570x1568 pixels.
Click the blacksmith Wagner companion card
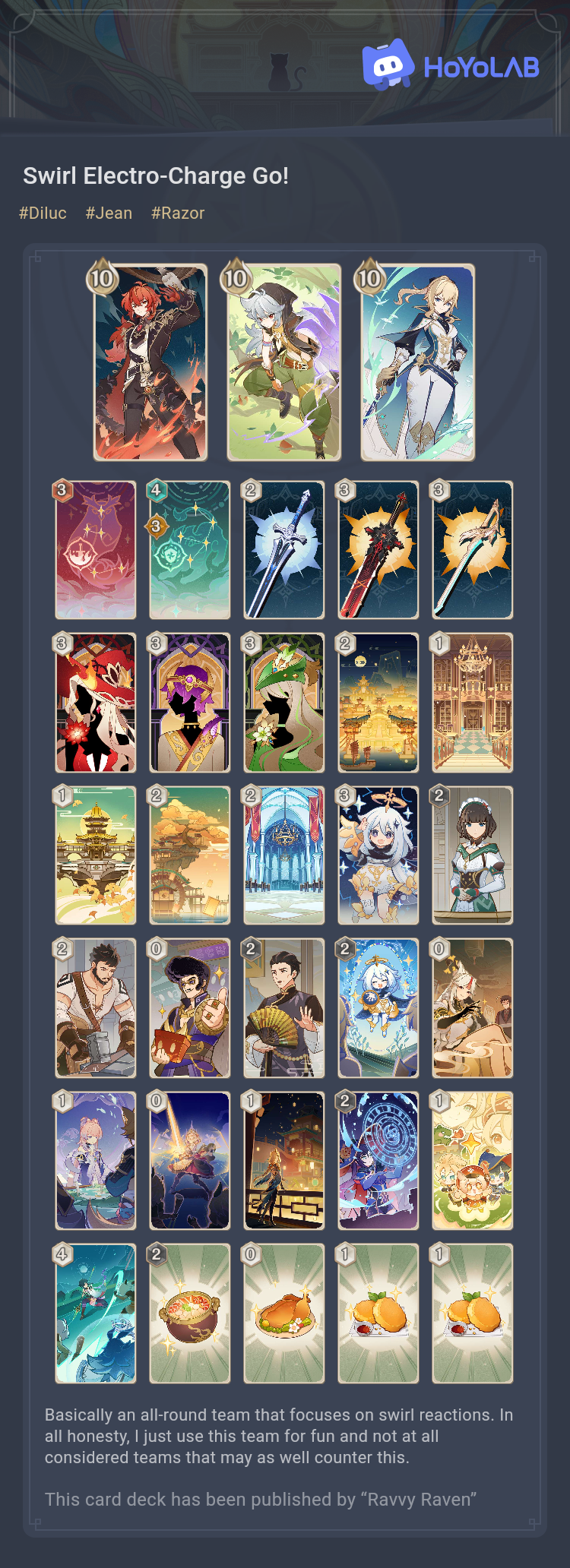tap(95, 1008)
